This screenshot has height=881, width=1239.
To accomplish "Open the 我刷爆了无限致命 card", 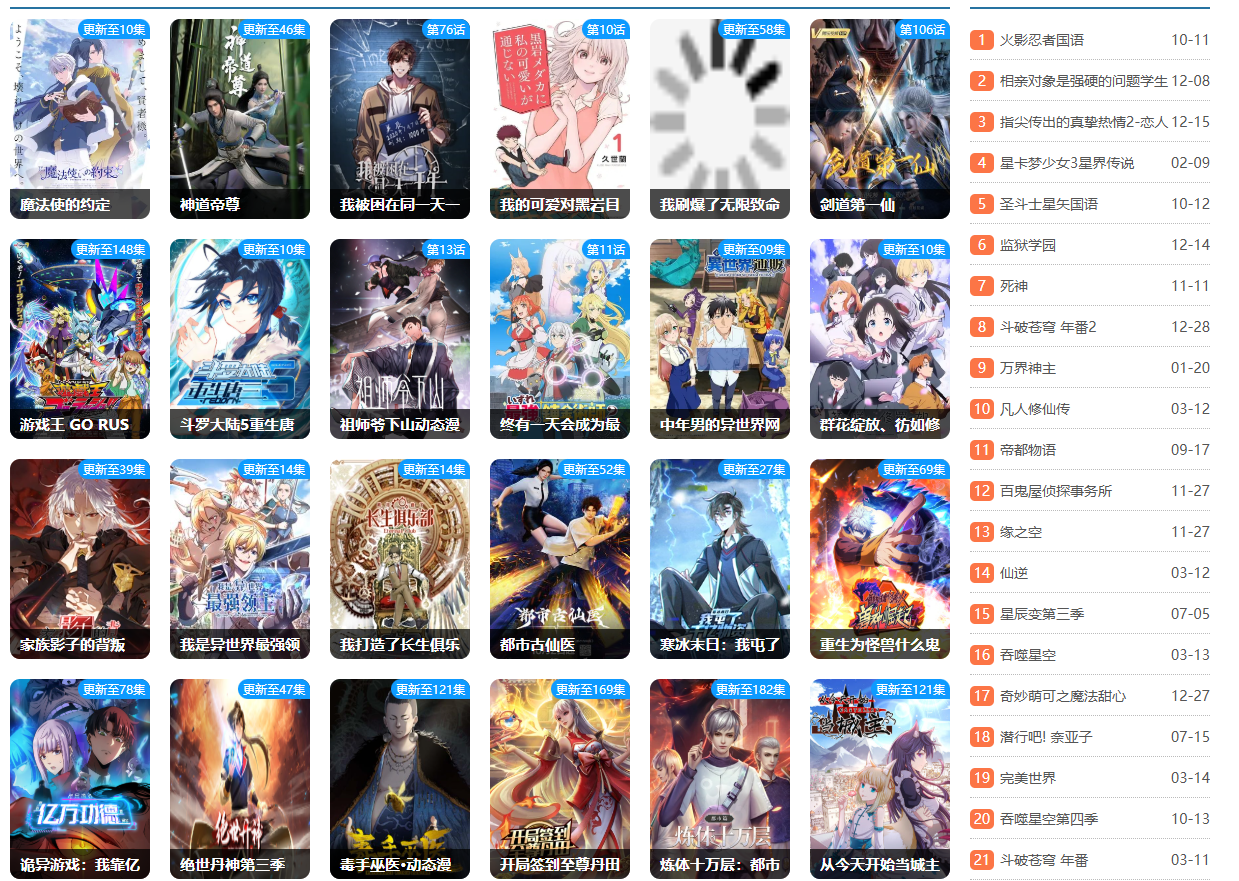I will coord(720,118).
